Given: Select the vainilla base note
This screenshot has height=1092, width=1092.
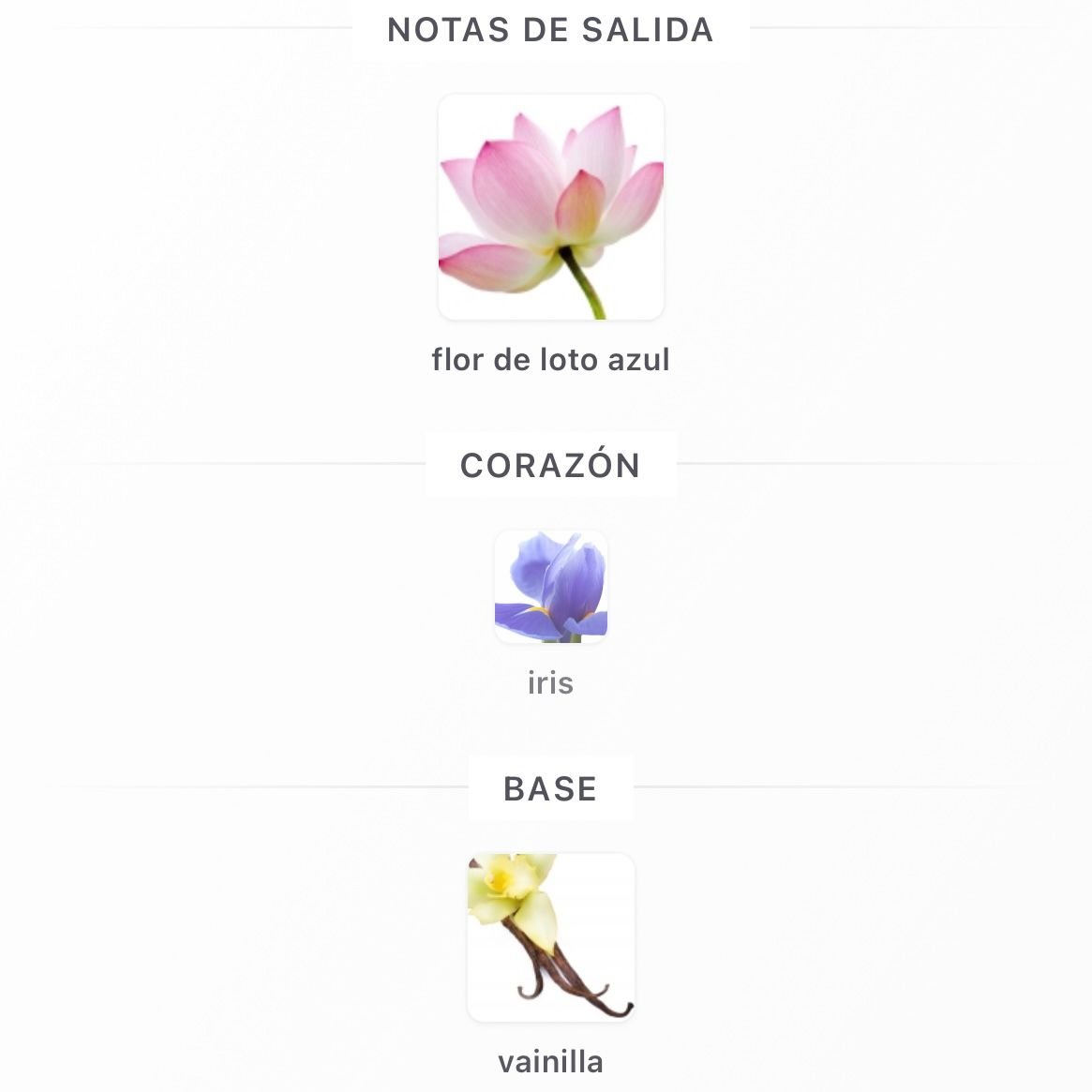Looking at the screenshot, I should [x=551, y=936].
